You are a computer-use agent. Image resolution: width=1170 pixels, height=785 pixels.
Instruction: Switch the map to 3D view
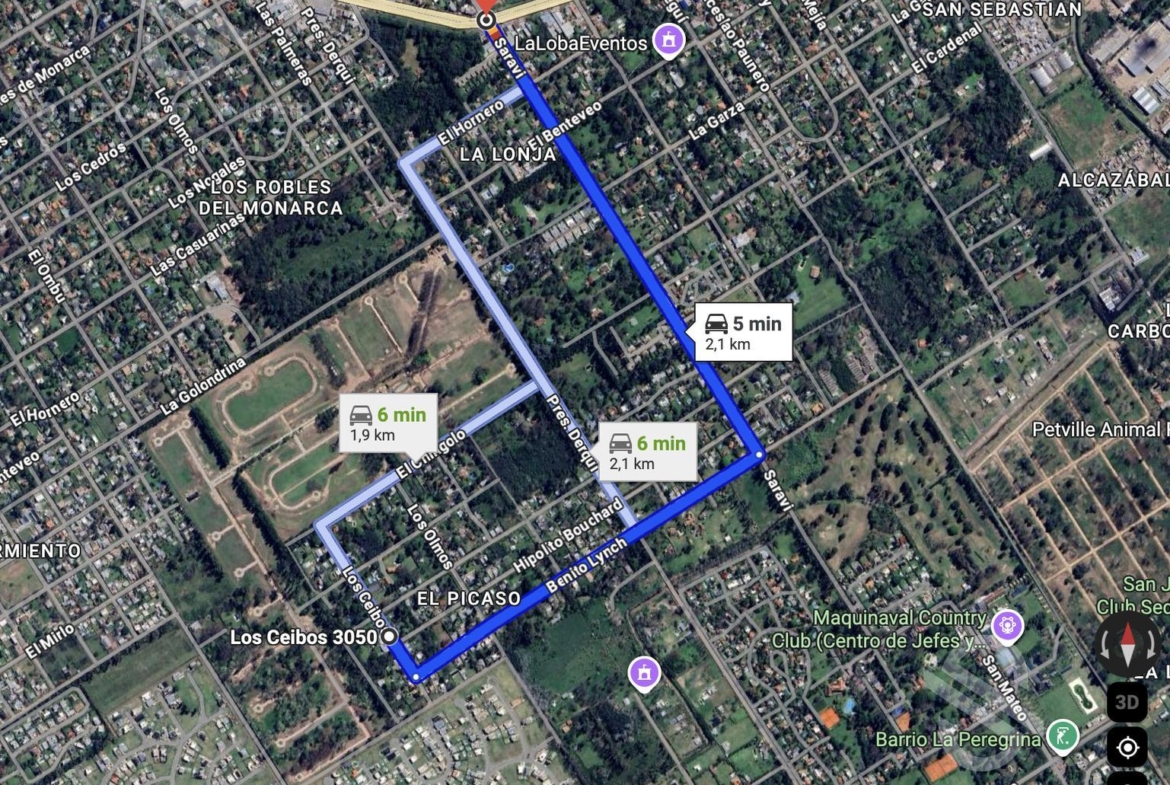(x=1127, y=702)
